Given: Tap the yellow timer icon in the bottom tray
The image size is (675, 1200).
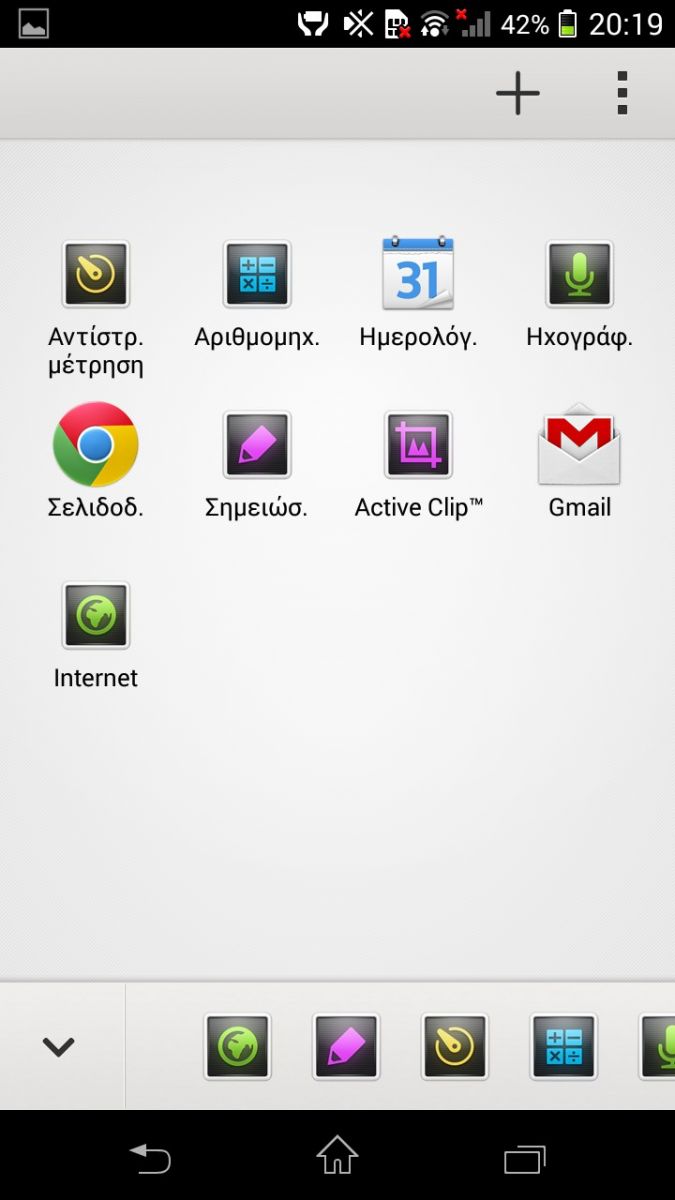Looking at the screenshot, I should pyautogui.click(x=455, y=1047).
